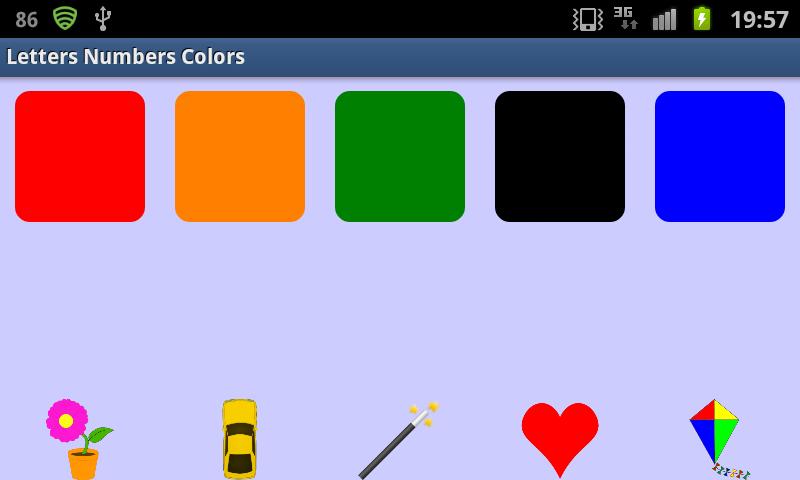Tap the orange color square
This screenshot has width=800, height=480.
(x=240, y=156)
